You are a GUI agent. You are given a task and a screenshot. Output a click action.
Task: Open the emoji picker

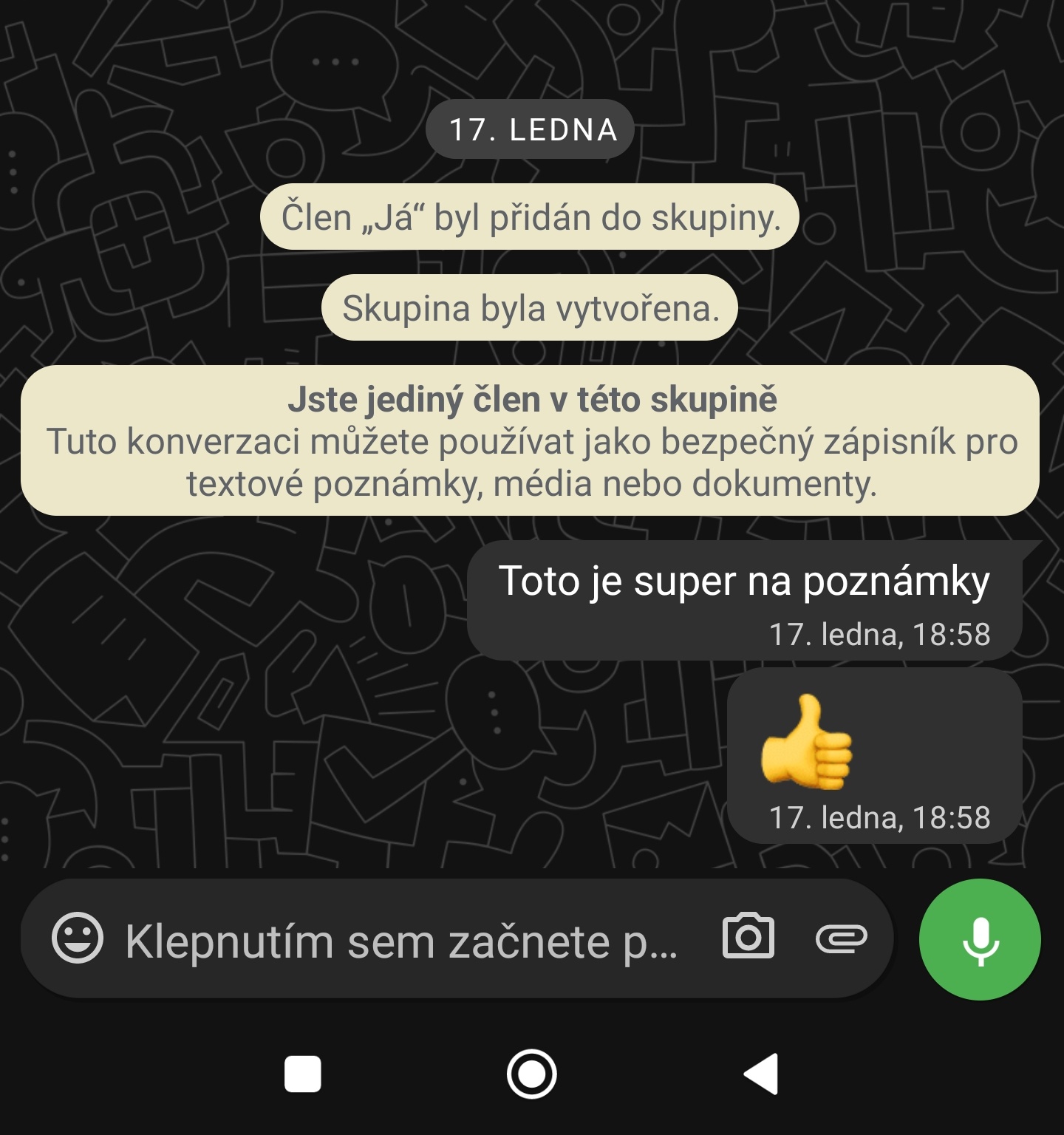[78, 938]
